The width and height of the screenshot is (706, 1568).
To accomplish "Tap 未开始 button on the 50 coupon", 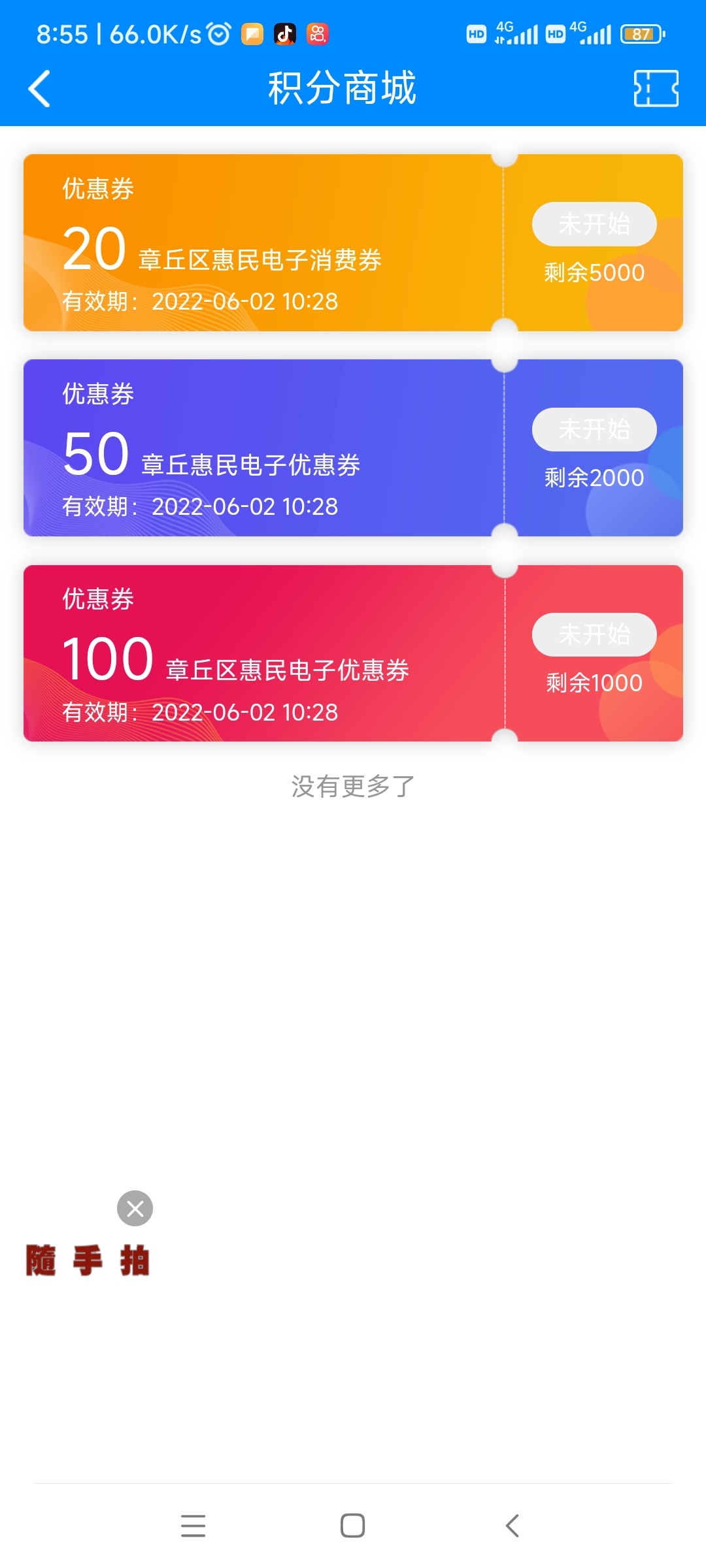I will tap(594, 429).
